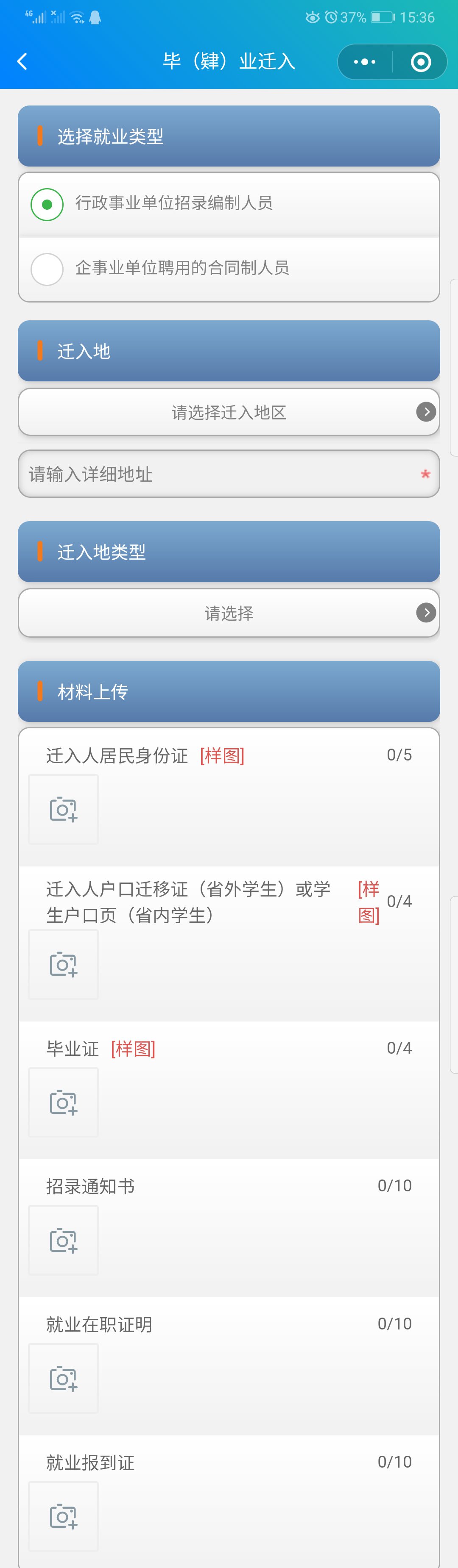Tap 请输入详细地址 text field
458x1568 pixels.
pyautogui.click(x=219, y=474)
